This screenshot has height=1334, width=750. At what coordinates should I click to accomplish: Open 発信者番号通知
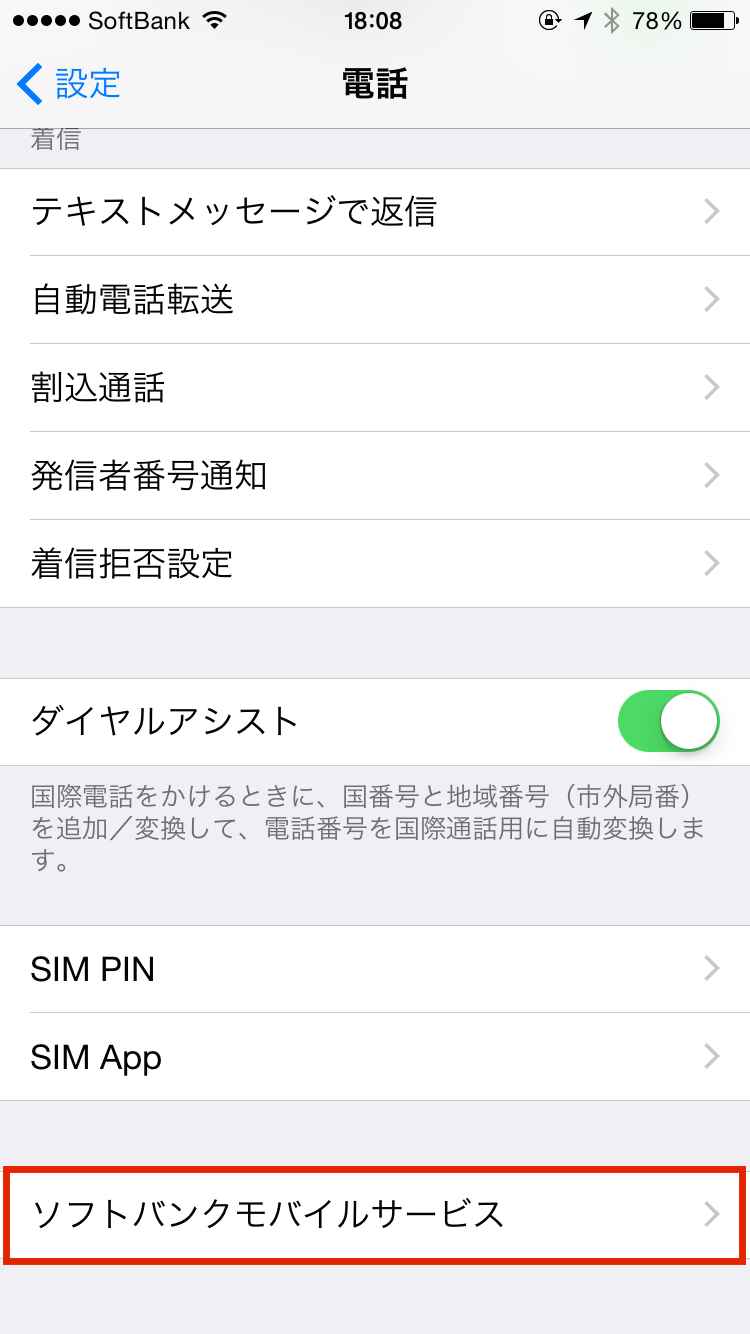375,476
